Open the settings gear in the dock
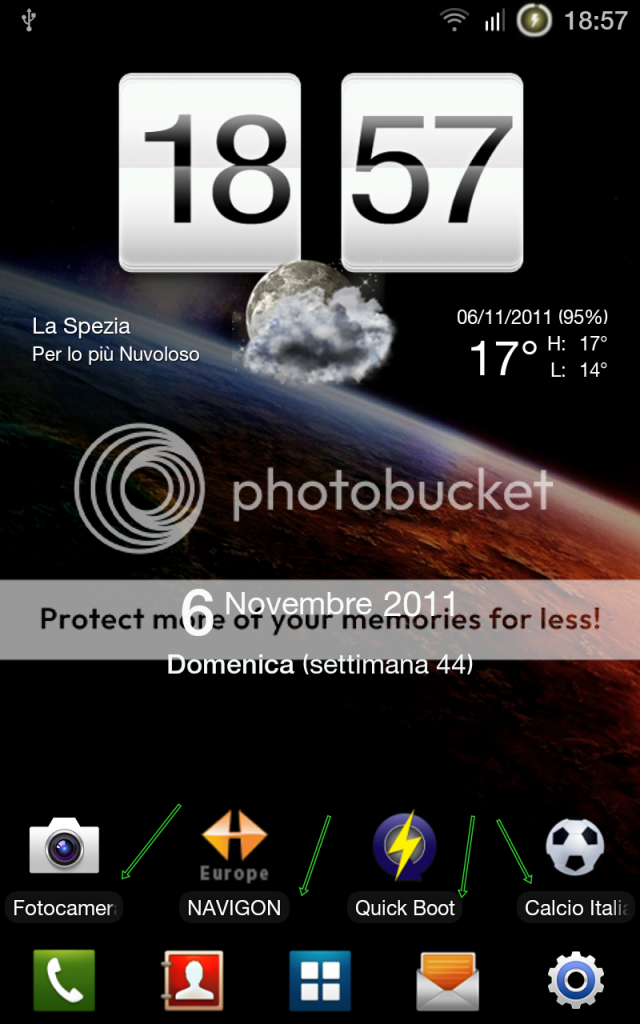The height and width of the screenshot is (1024, 640). [575, 980]
